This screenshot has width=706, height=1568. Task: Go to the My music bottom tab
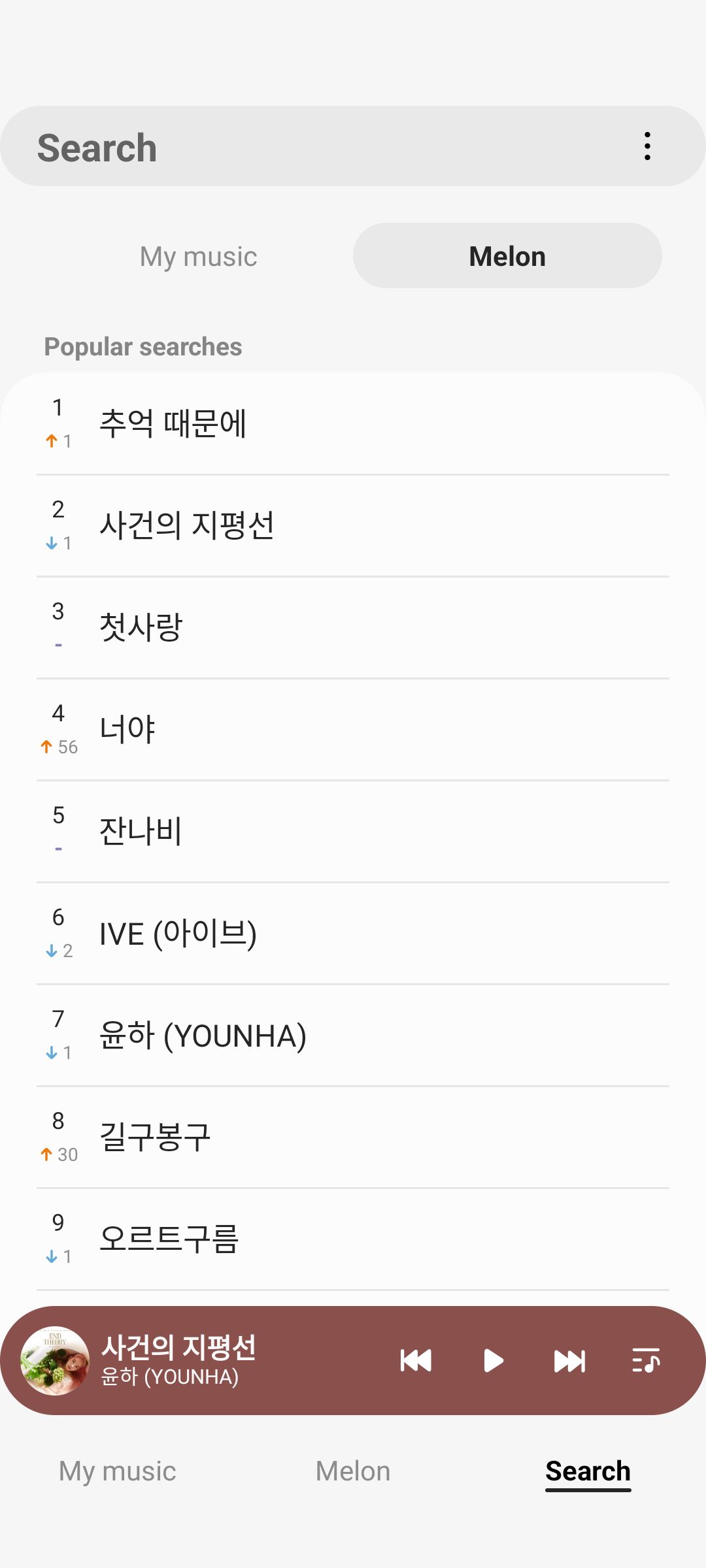click(118, 1471)
